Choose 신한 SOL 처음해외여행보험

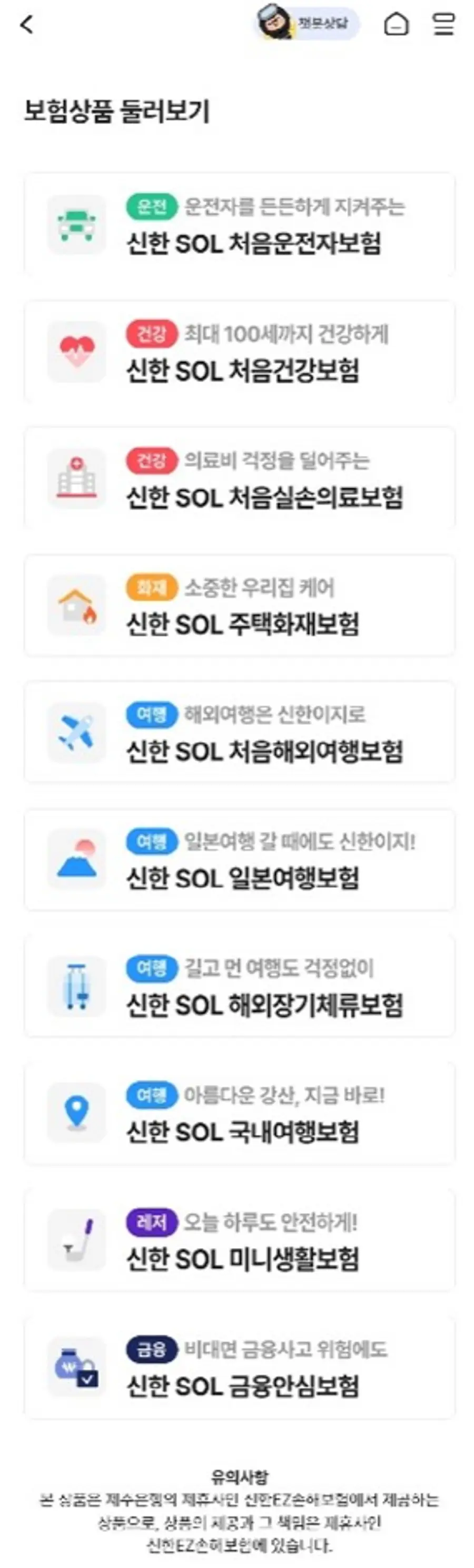[239, 732]
